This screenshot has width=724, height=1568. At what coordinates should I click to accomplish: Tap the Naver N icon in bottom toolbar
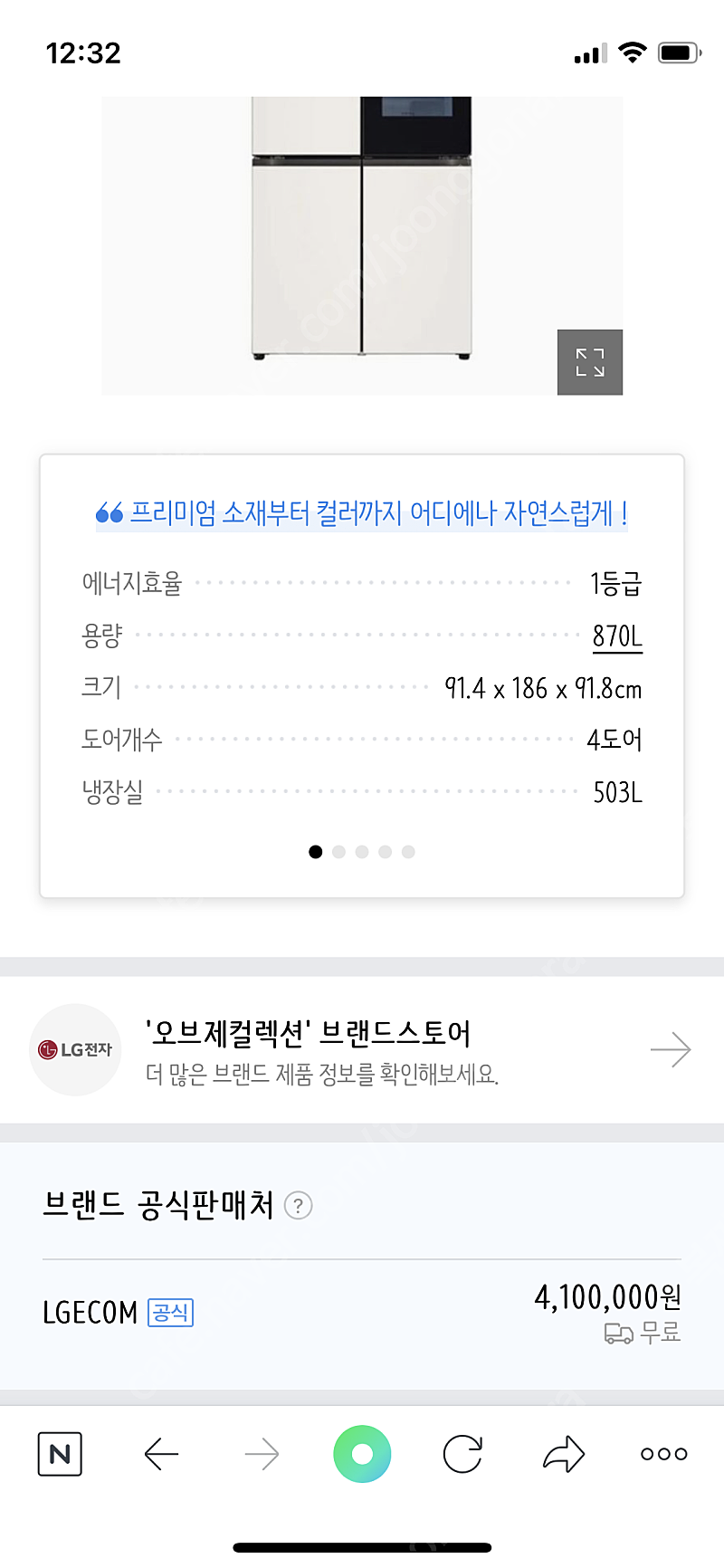(60, 1455)
